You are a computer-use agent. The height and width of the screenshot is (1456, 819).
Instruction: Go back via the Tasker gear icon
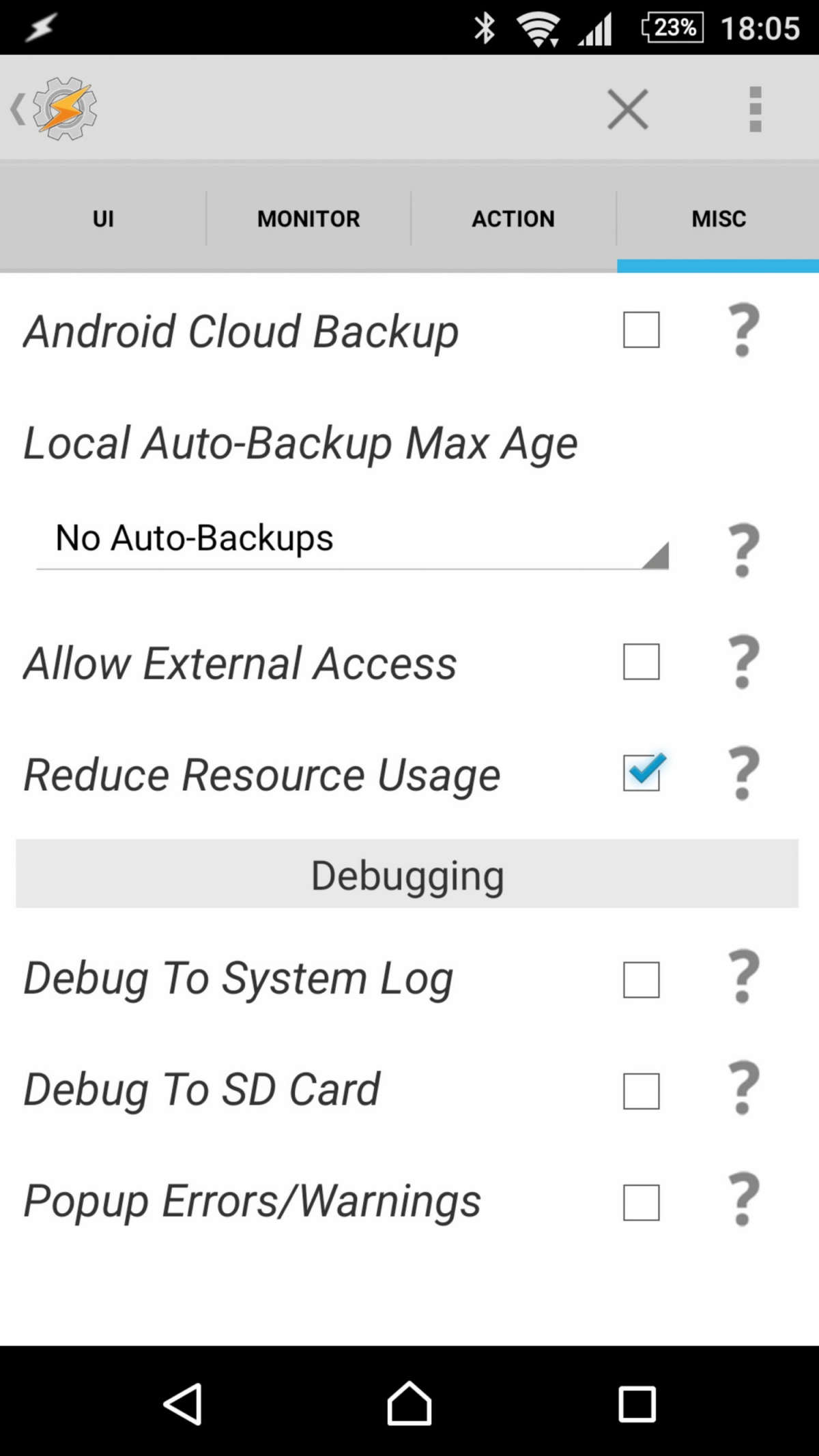coord(55,109)
